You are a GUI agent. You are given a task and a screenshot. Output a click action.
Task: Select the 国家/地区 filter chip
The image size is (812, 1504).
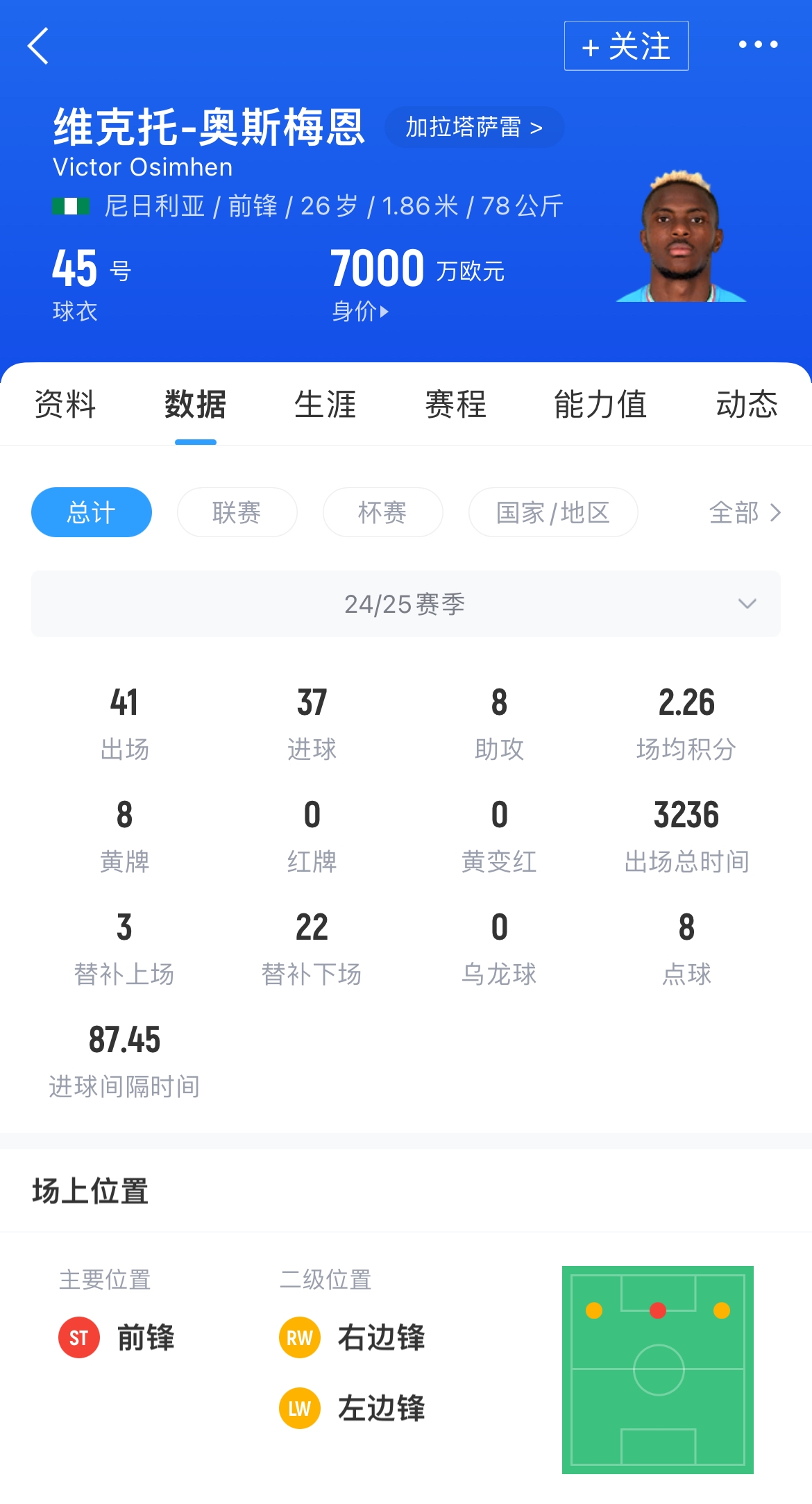coord(553,513)
